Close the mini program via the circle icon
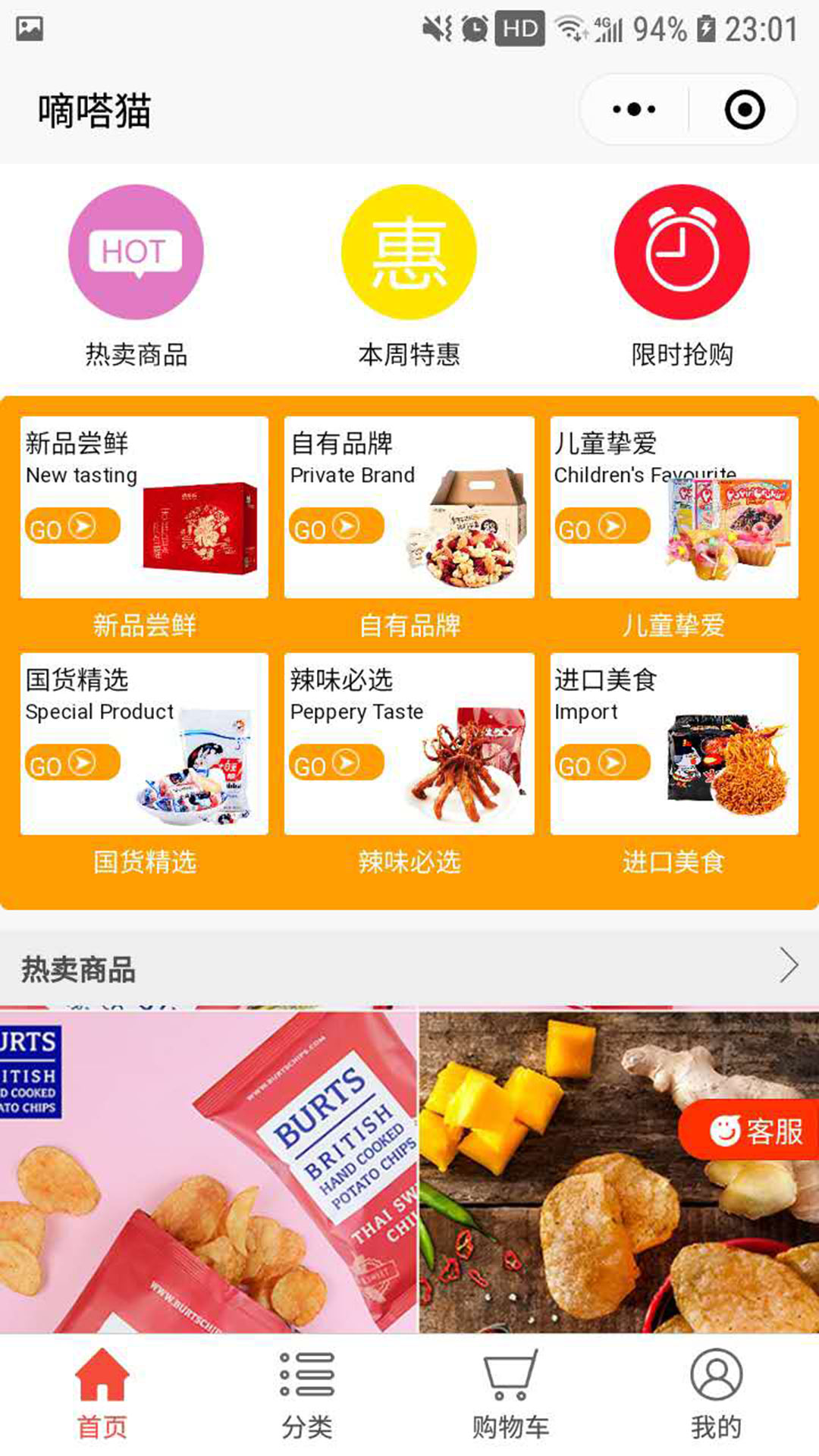819x1456 pixels. [744, 110]
